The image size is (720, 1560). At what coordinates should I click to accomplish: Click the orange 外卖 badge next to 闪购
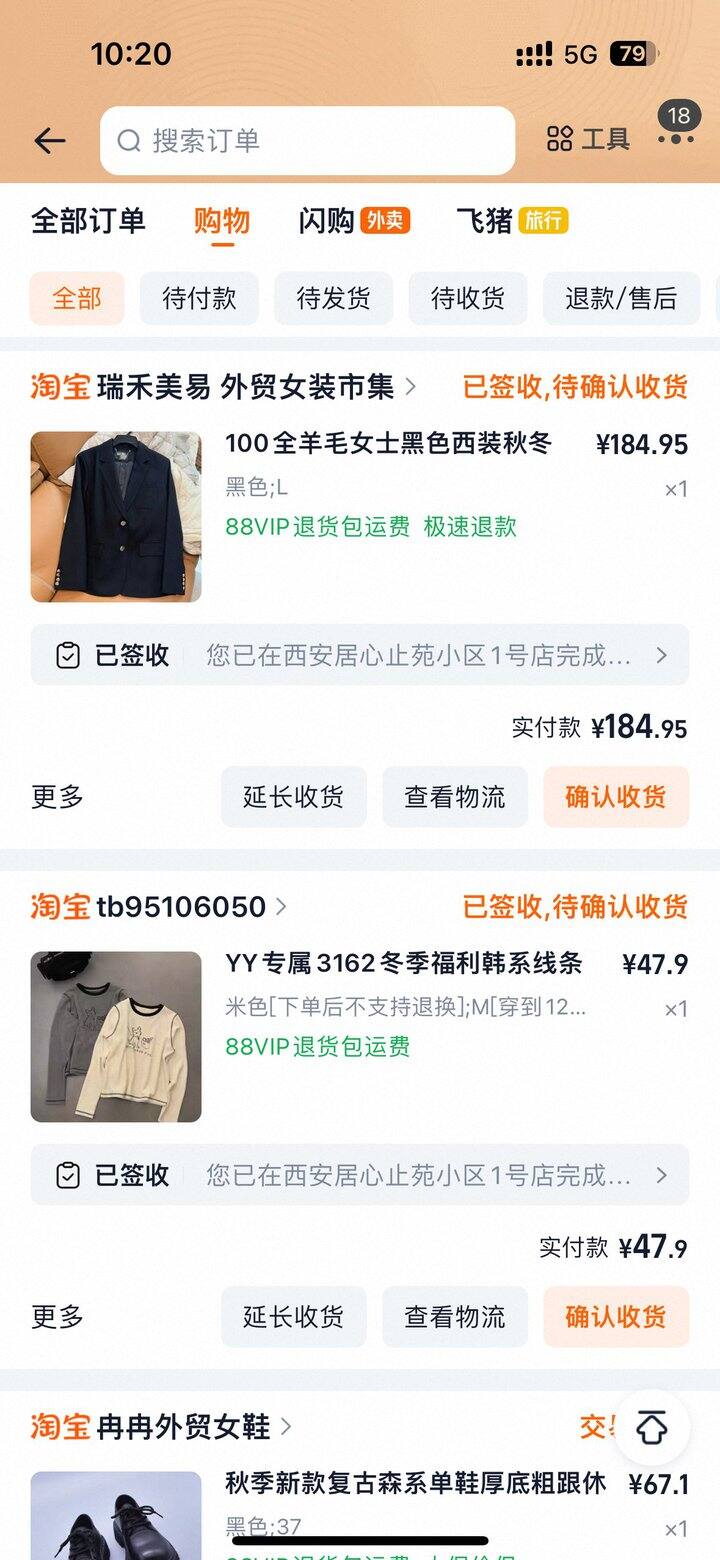coord(382,221)
